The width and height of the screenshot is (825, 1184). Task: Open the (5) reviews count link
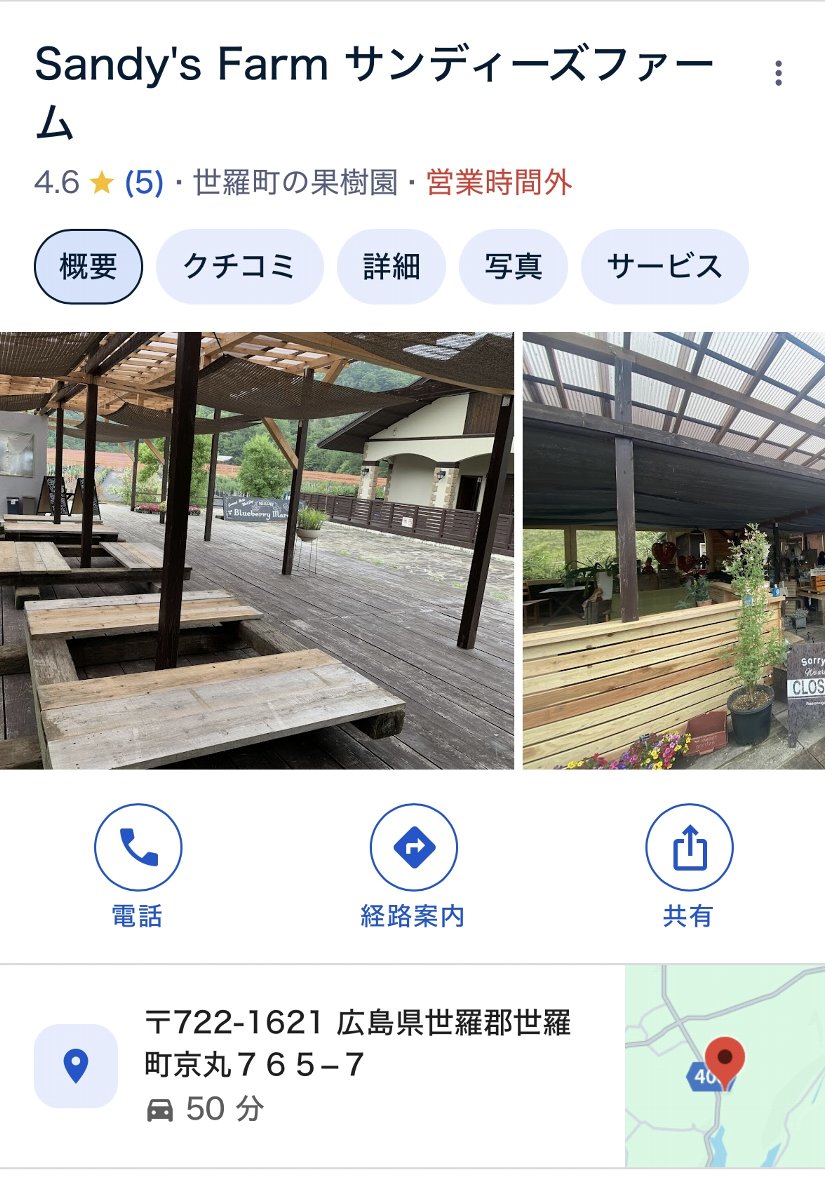144,182
